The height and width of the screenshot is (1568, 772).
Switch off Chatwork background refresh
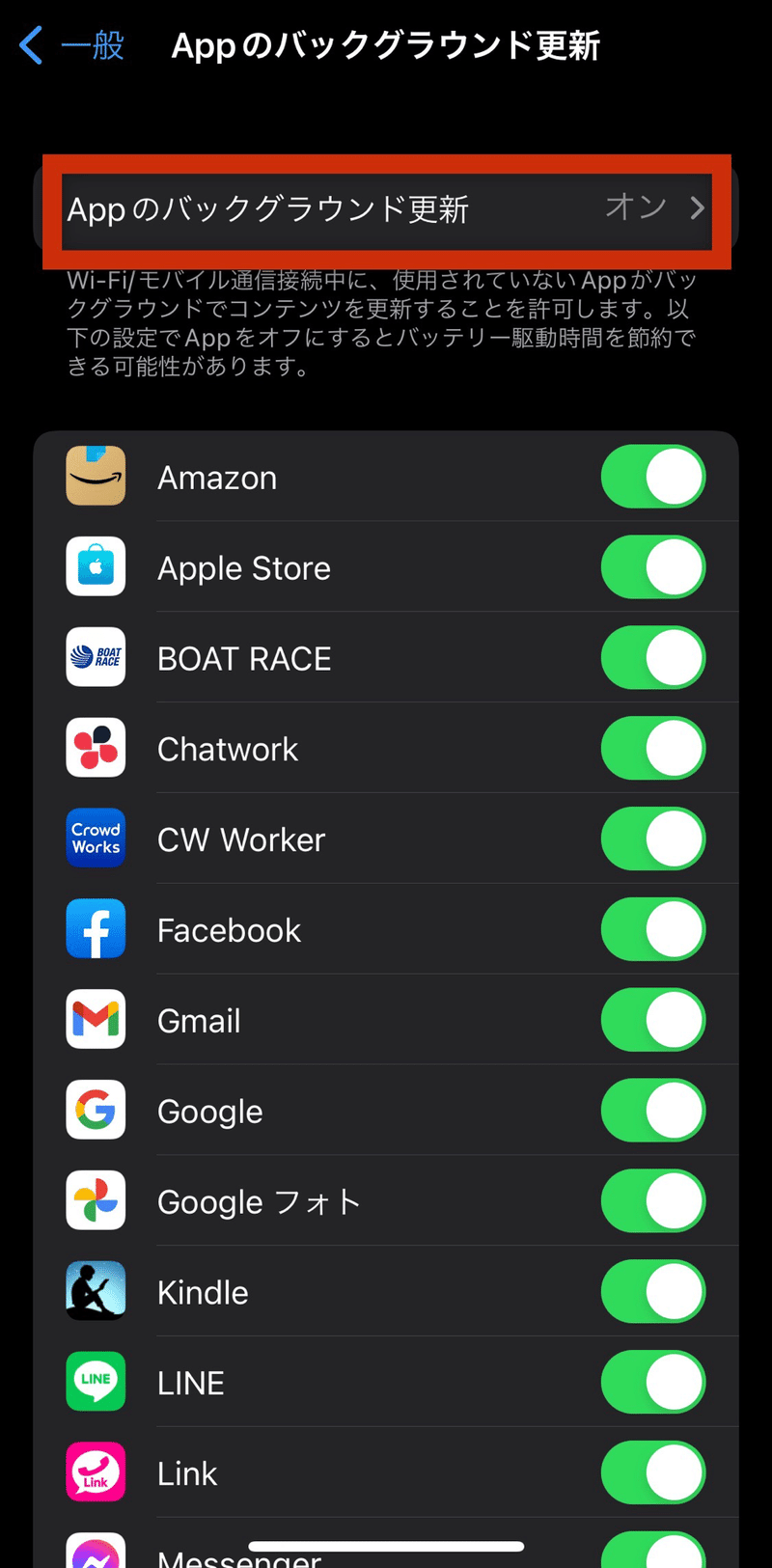(653, 749)
